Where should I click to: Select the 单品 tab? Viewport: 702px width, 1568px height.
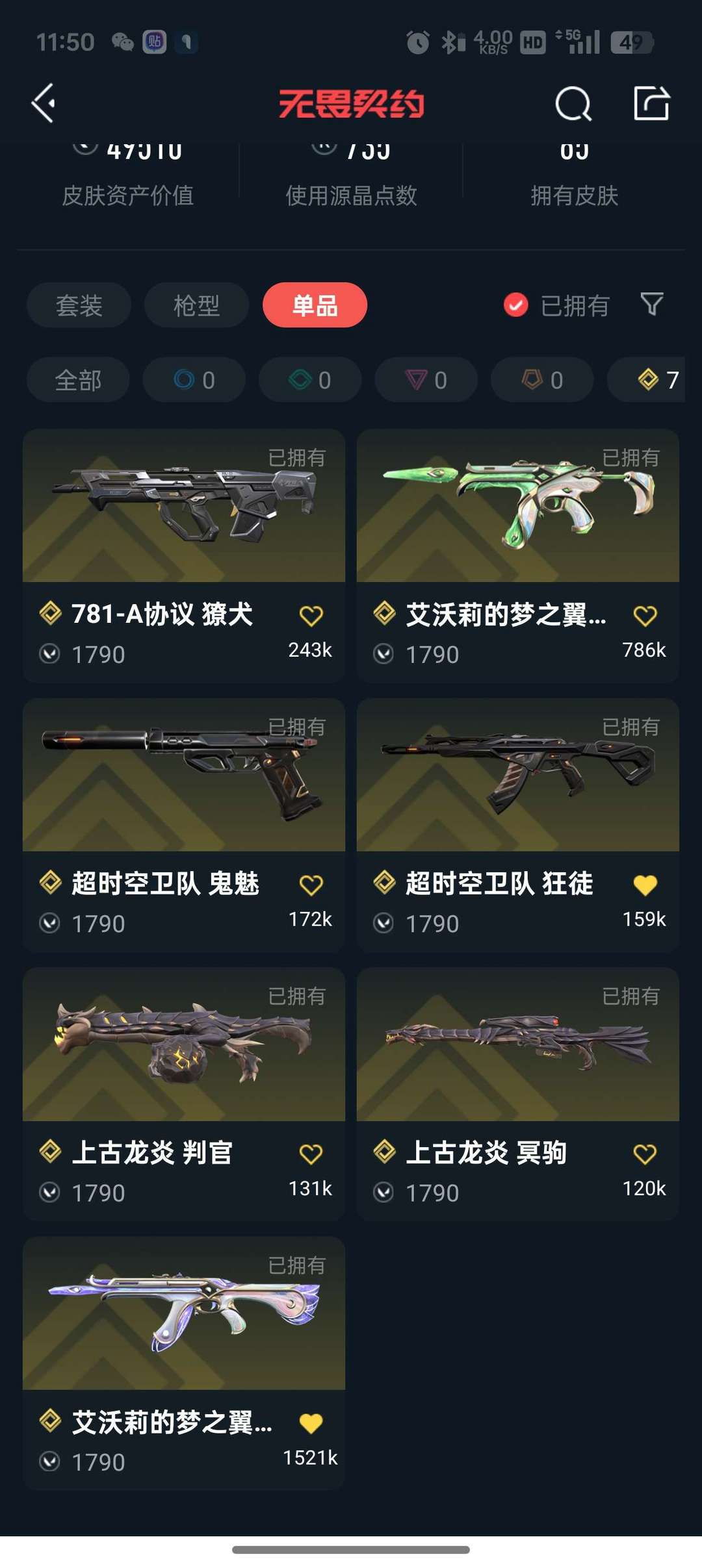click(315, 305)
